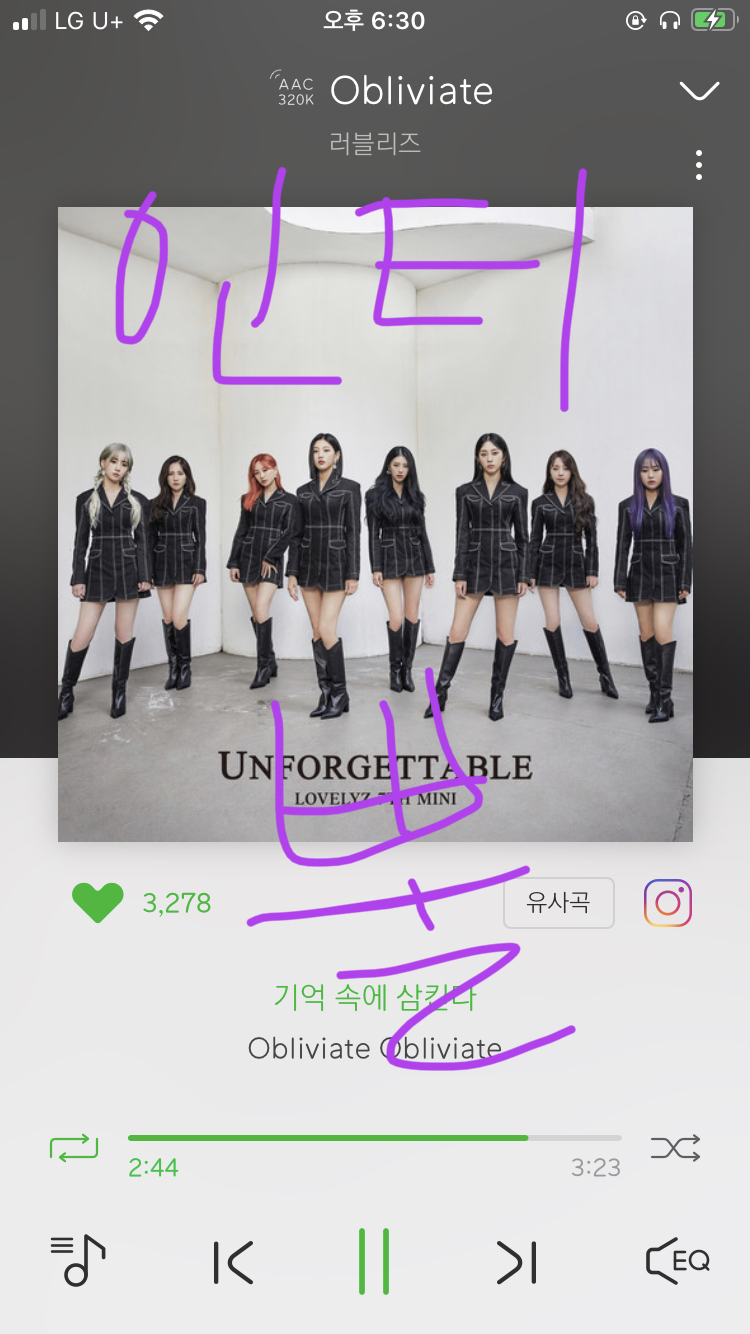Open the 유사곡 similar songs button
The width and height of the screenshot is (750, 1334).
point(558,902)
